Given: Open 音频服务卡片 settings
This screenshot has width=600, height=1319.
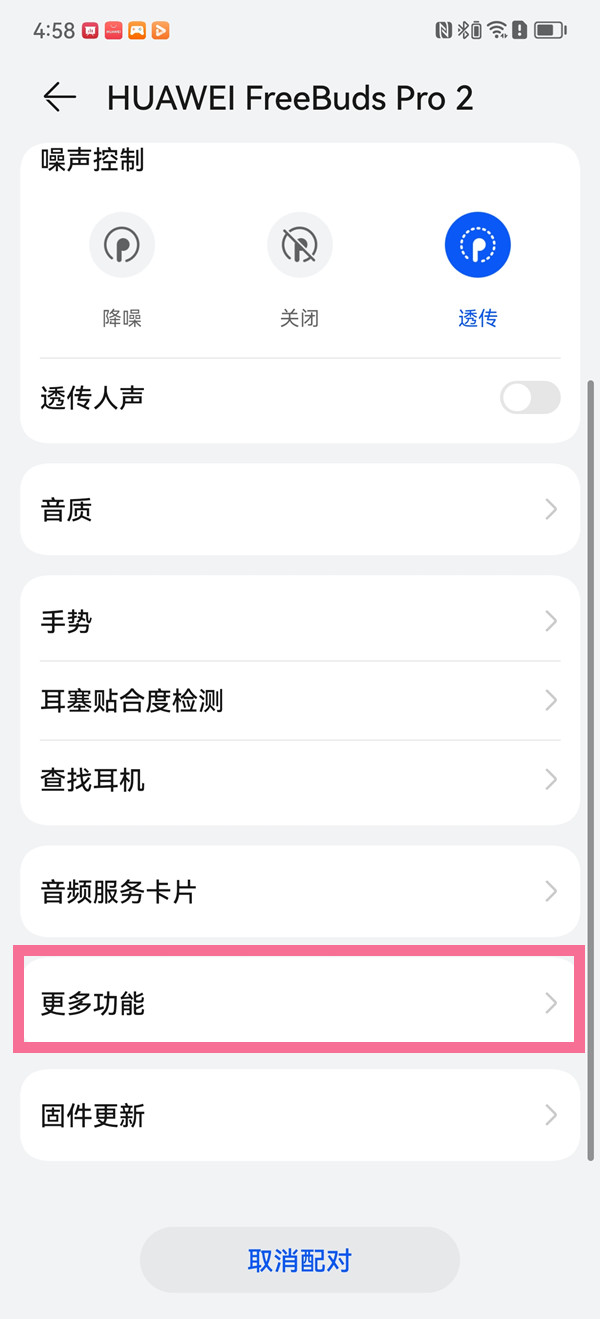Looking at the screenshot, I should (x=300, y=891).
